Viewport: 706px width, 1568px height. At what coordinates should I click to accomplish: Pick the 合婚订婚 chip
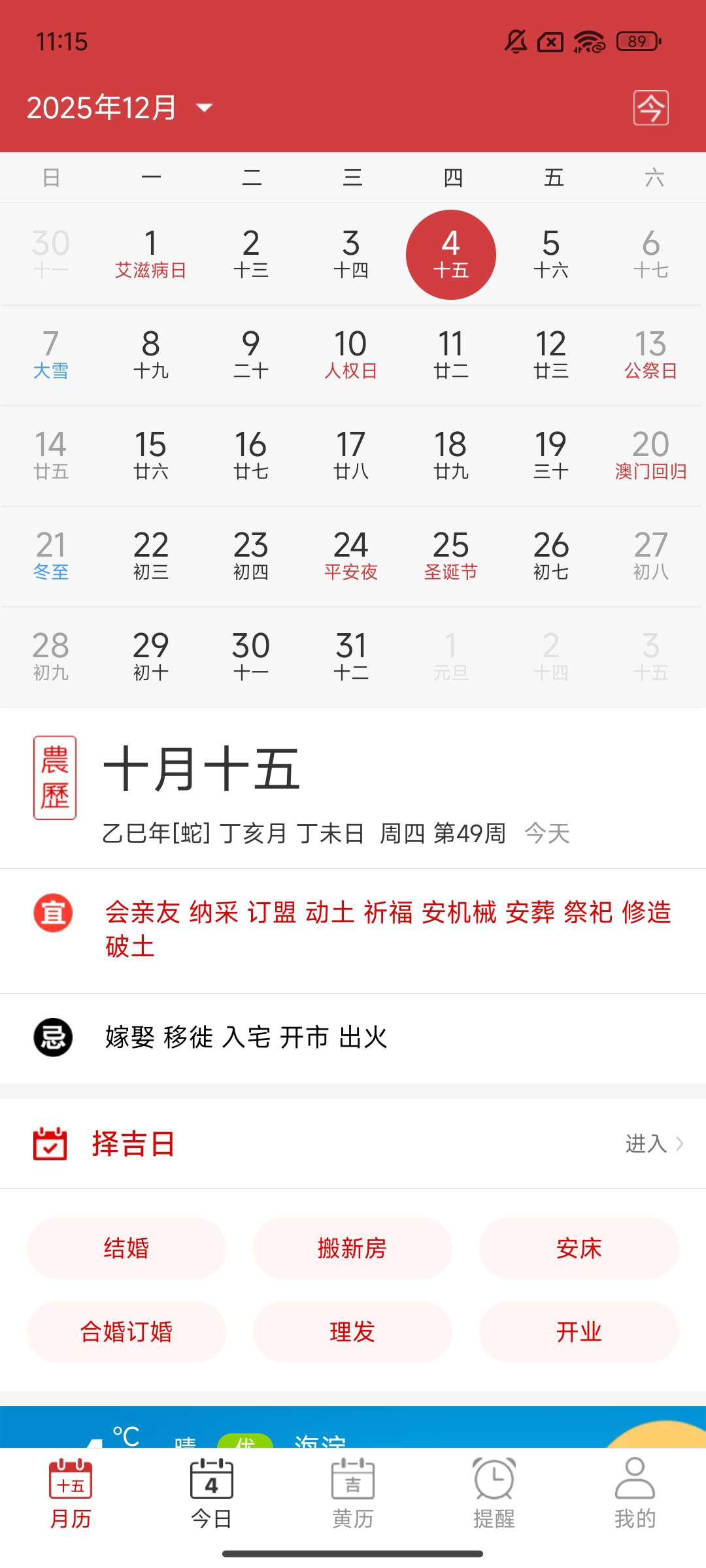tap(126, 1331)
